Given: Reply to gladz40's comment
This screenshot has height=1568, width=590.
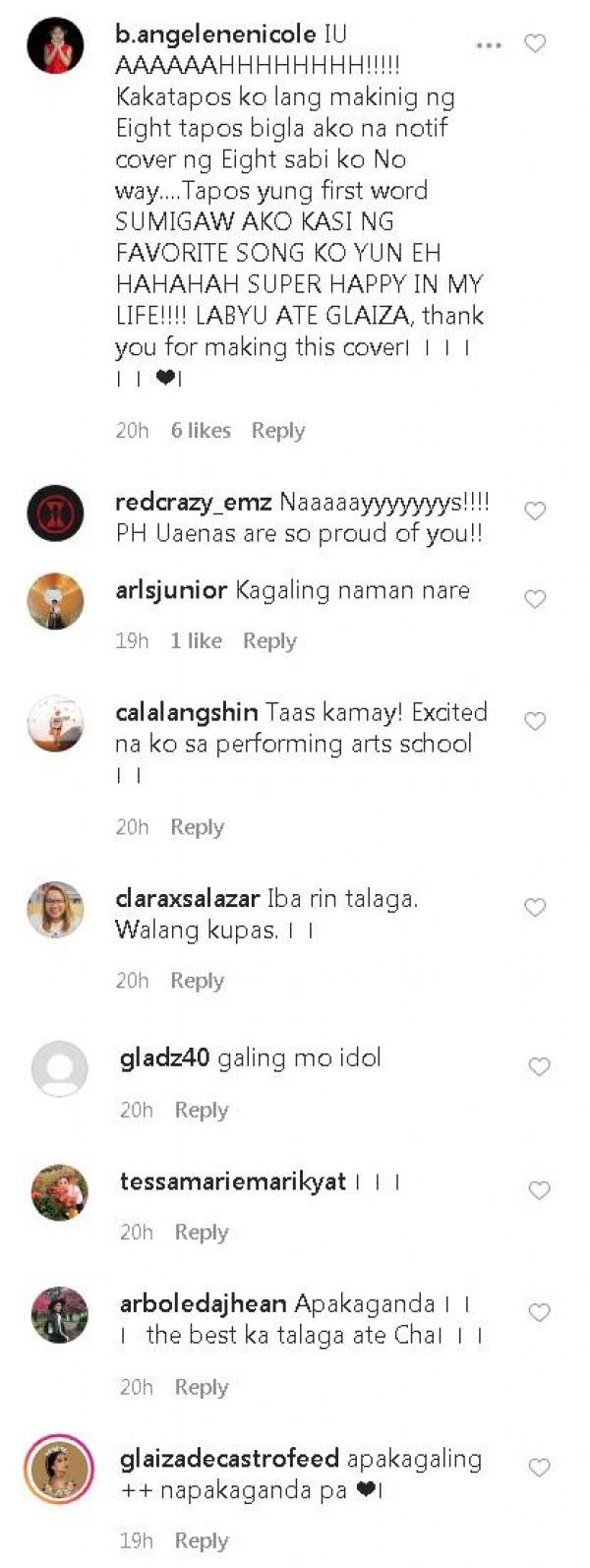Looking at the screenshot, I should 201,1111.
